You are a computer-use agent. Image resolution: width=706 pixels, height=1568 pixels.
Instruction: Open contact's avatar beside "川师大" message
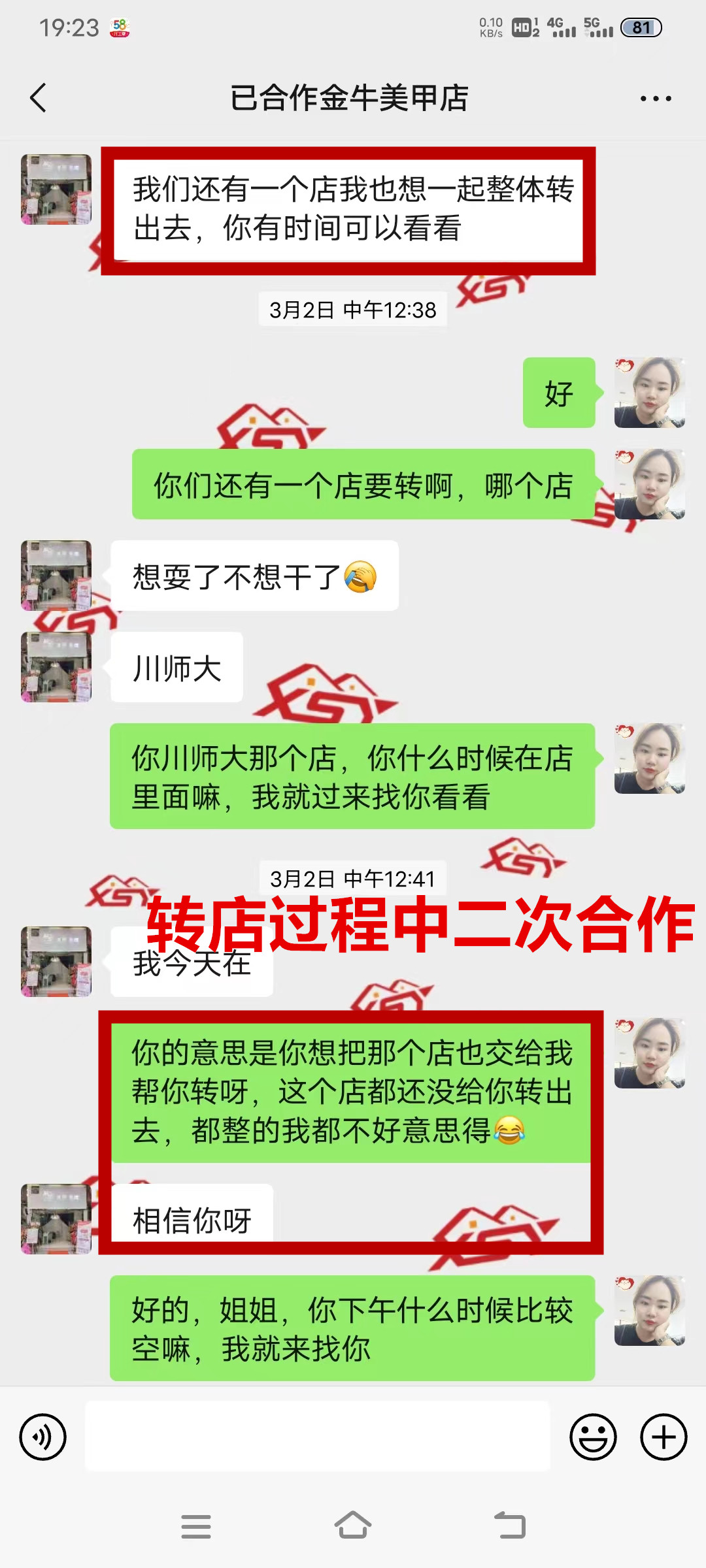[56, 667]
